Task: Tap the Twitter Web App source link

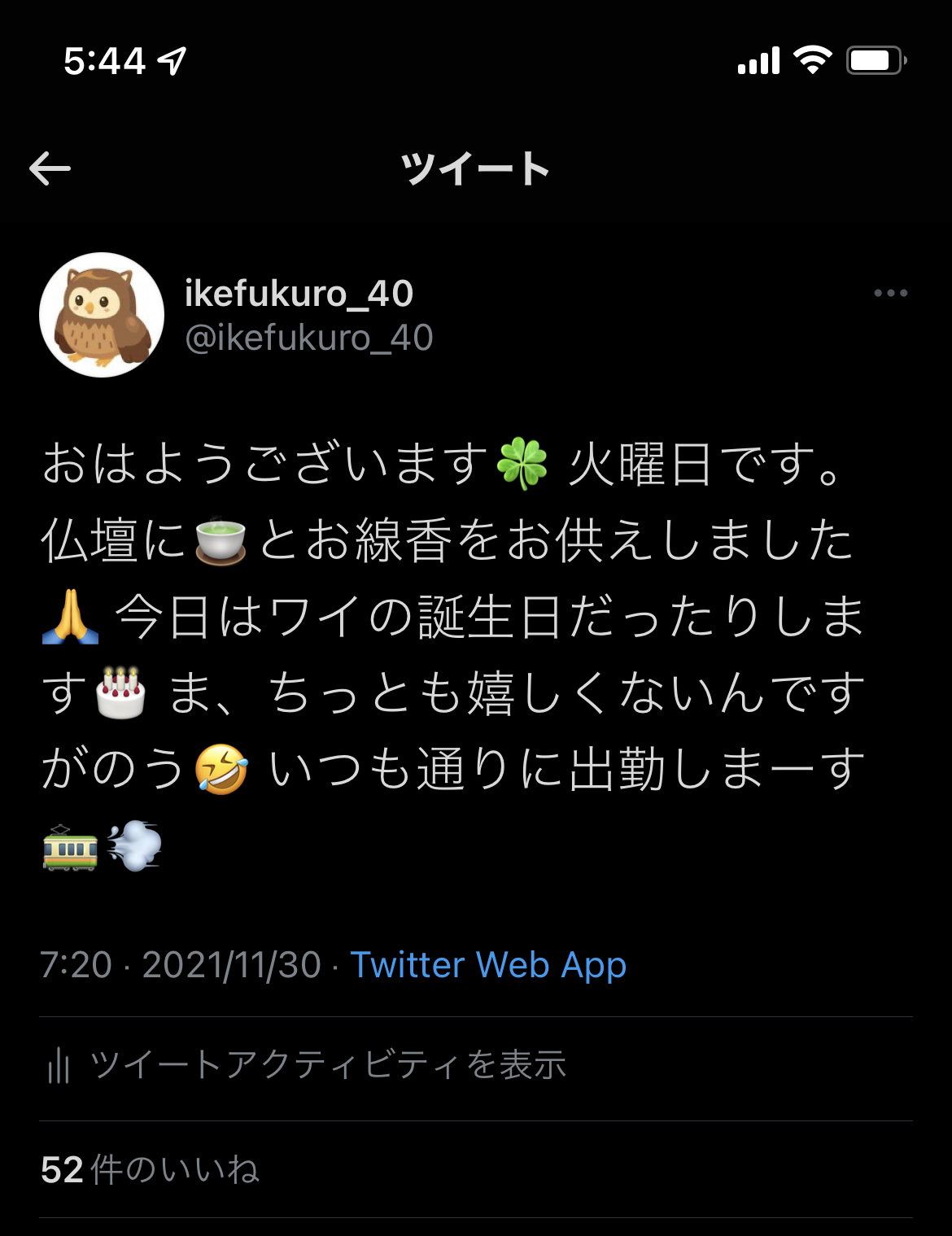Action: (x=488, y=965)
